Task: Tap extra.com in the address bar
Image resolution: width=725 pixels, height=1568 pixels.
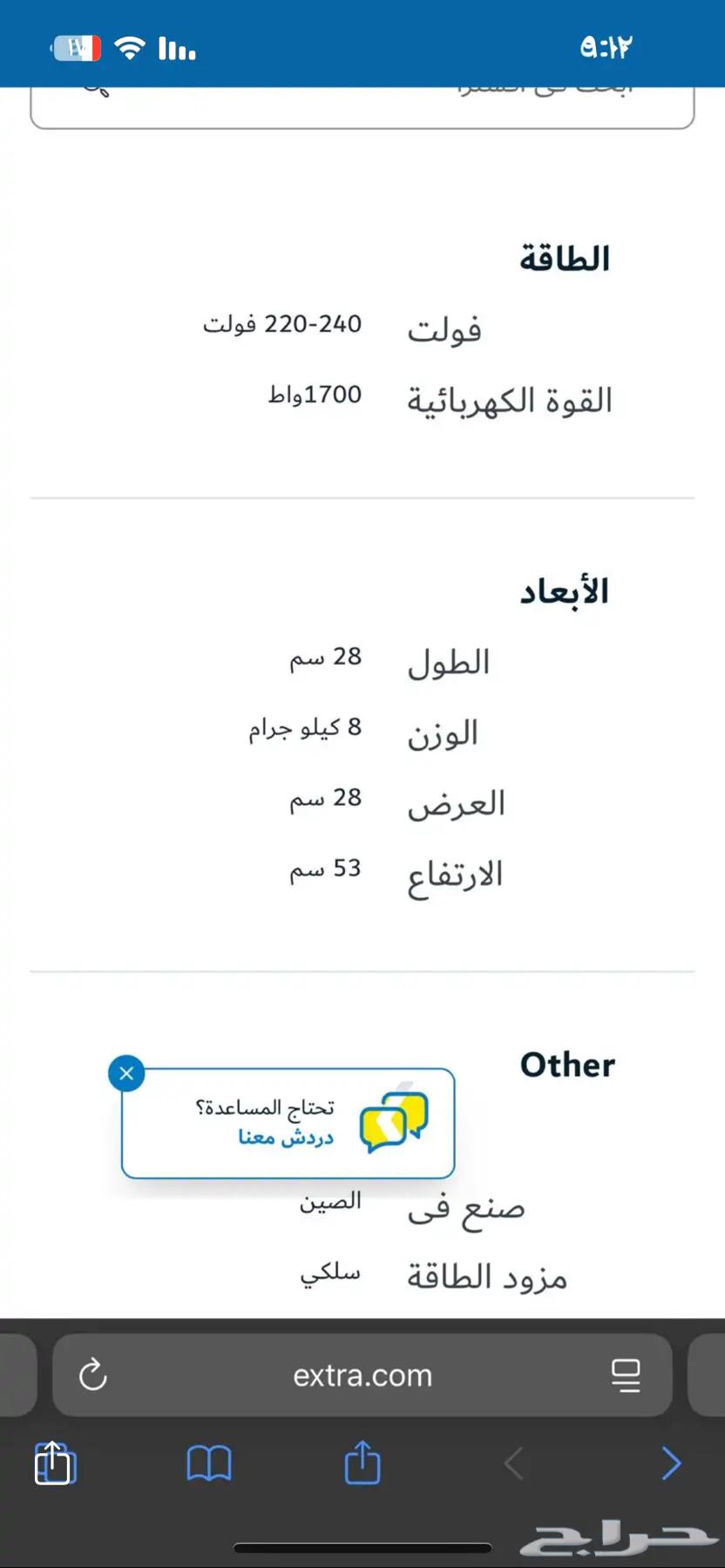Action: (362, 1375)
